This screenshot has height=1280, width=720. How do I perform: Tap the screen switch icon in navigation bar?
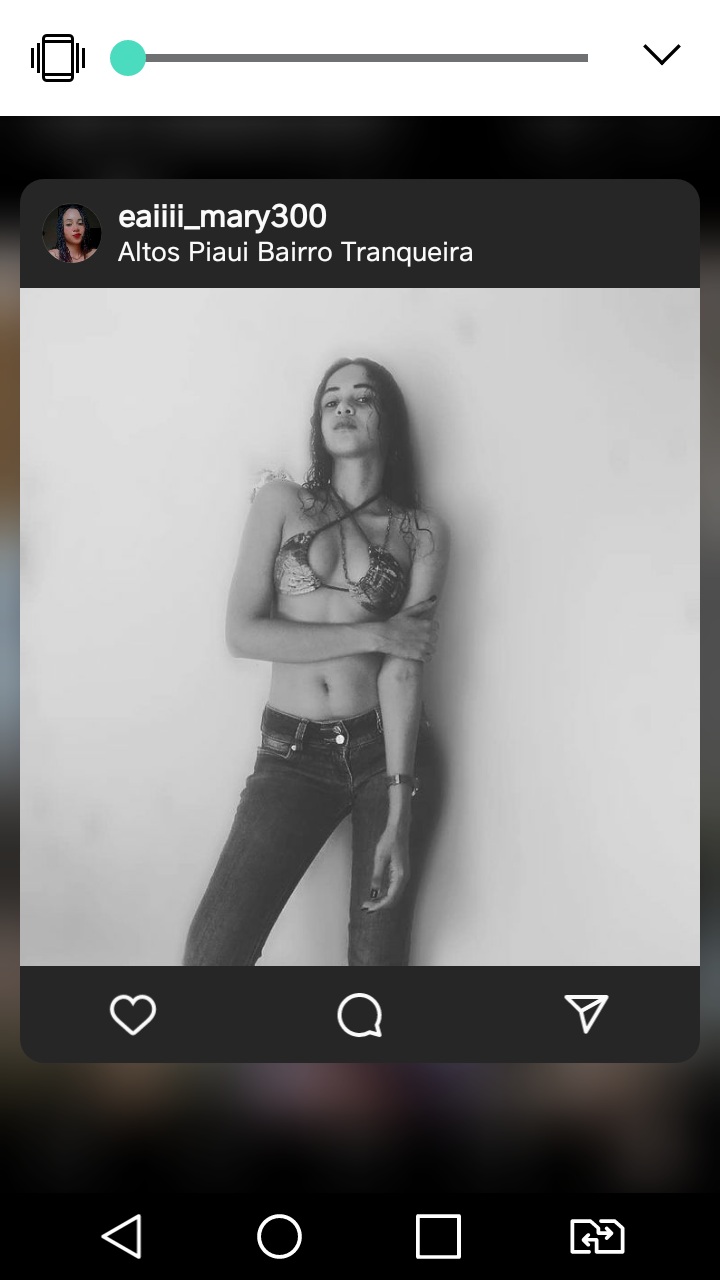coord(597,1237)
